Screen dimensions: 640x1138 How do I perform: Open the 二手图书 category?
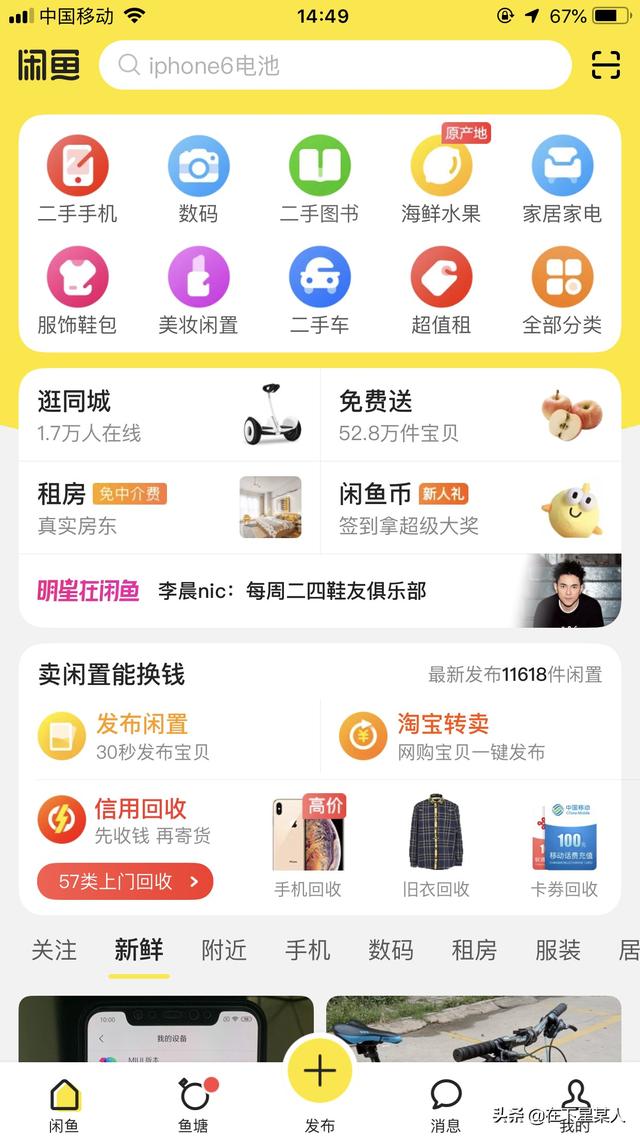coord(319,180)
